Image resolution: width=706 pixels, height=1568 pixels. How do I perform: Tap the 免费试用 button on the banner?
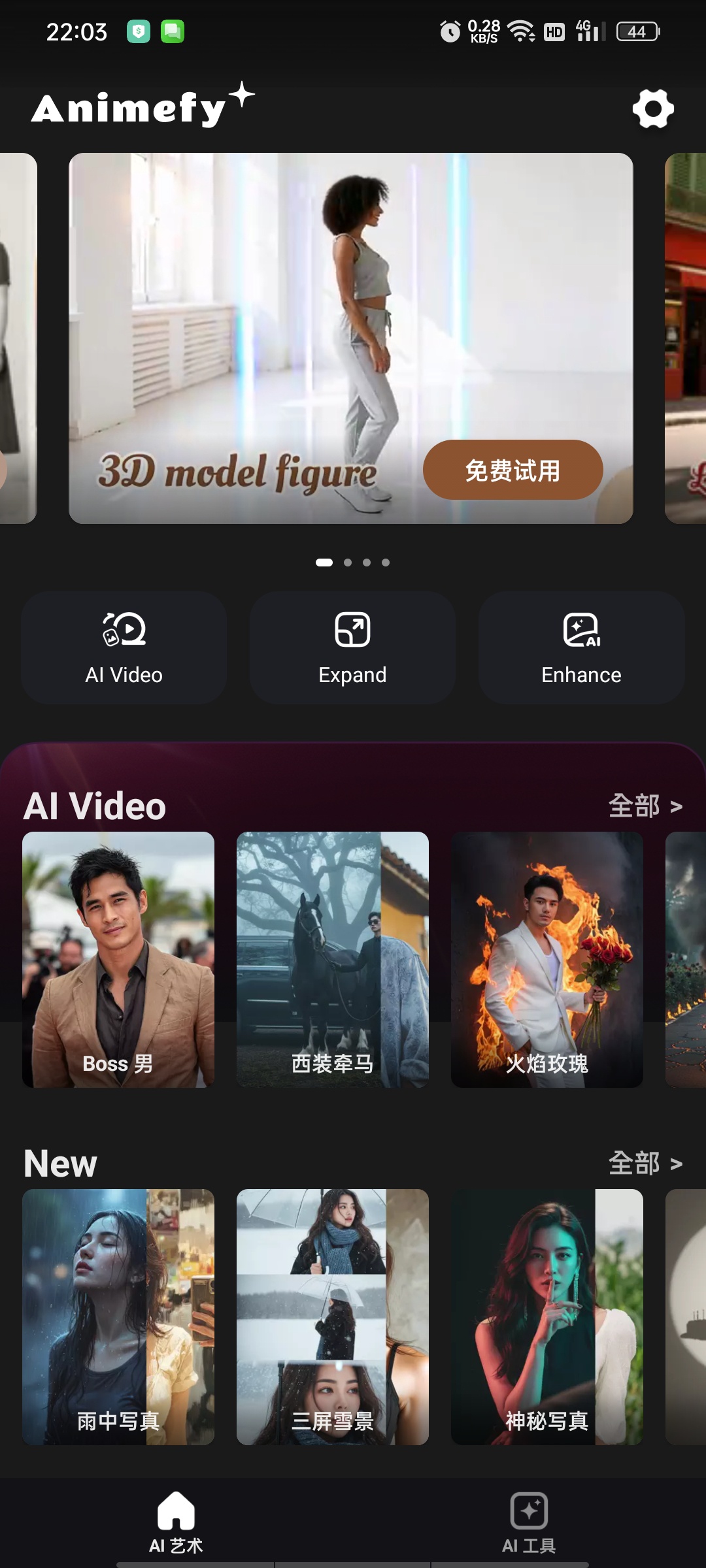pos(513,470)
